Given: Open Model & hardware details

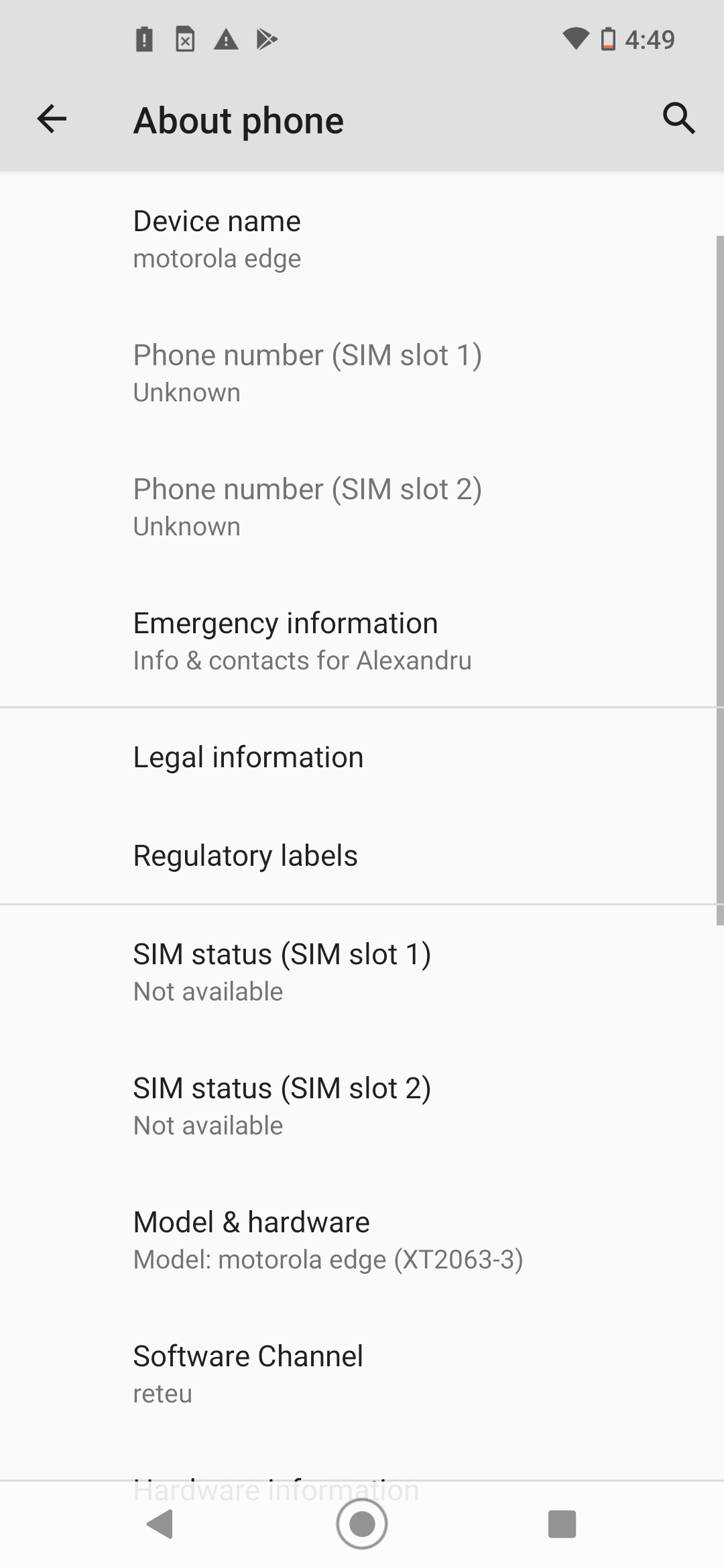Looking at the screenshot, I should point(362,1240).
